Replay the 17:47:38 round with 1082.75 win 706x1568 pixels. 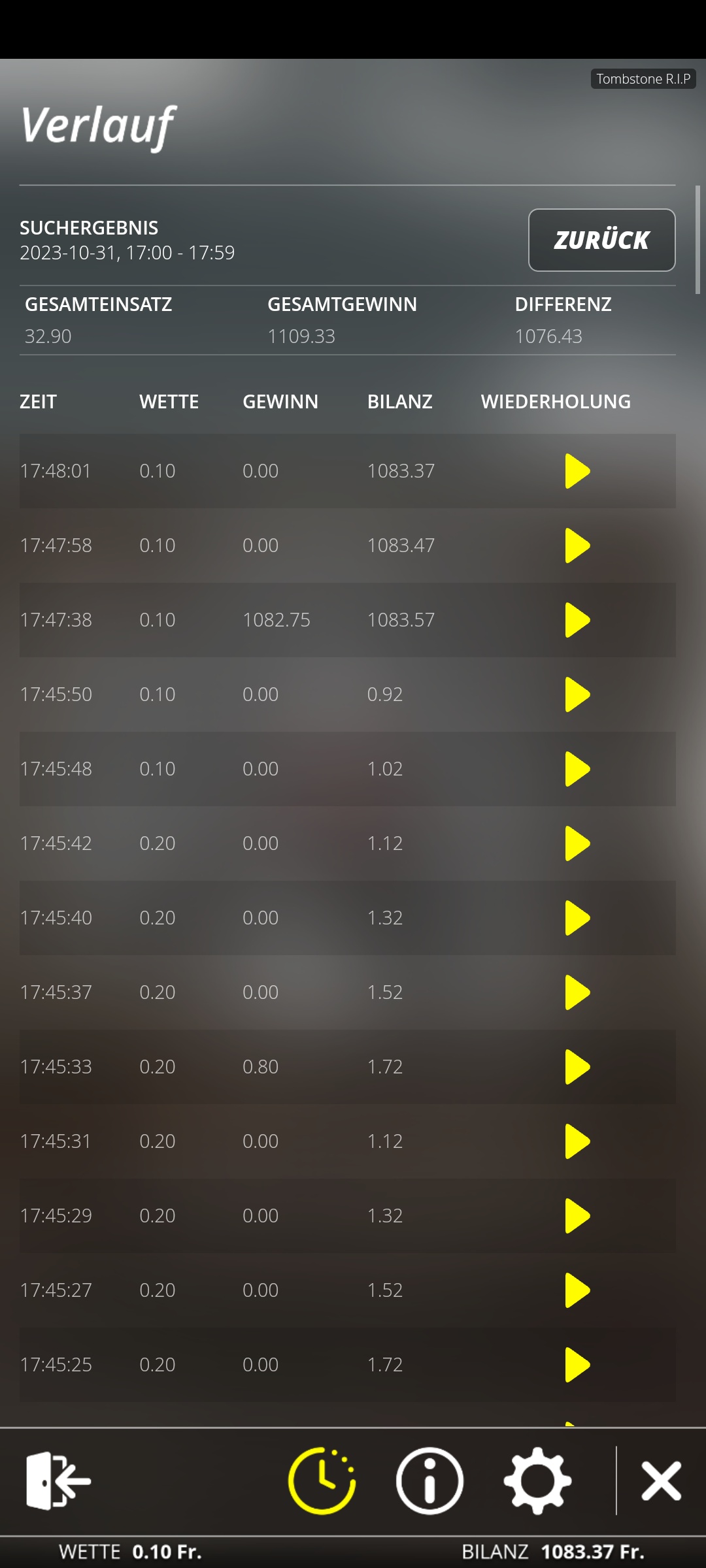(x=577, y=620)
